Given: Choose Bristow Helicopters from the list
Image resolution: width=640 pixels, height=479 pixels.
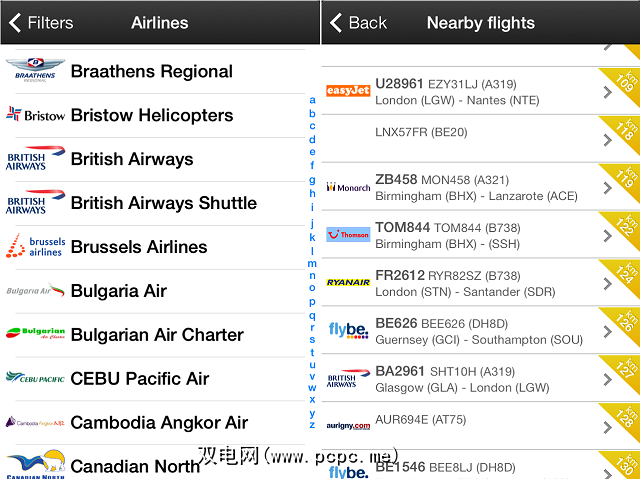Looking at the screenshot, I should click(x=151, y=116).
